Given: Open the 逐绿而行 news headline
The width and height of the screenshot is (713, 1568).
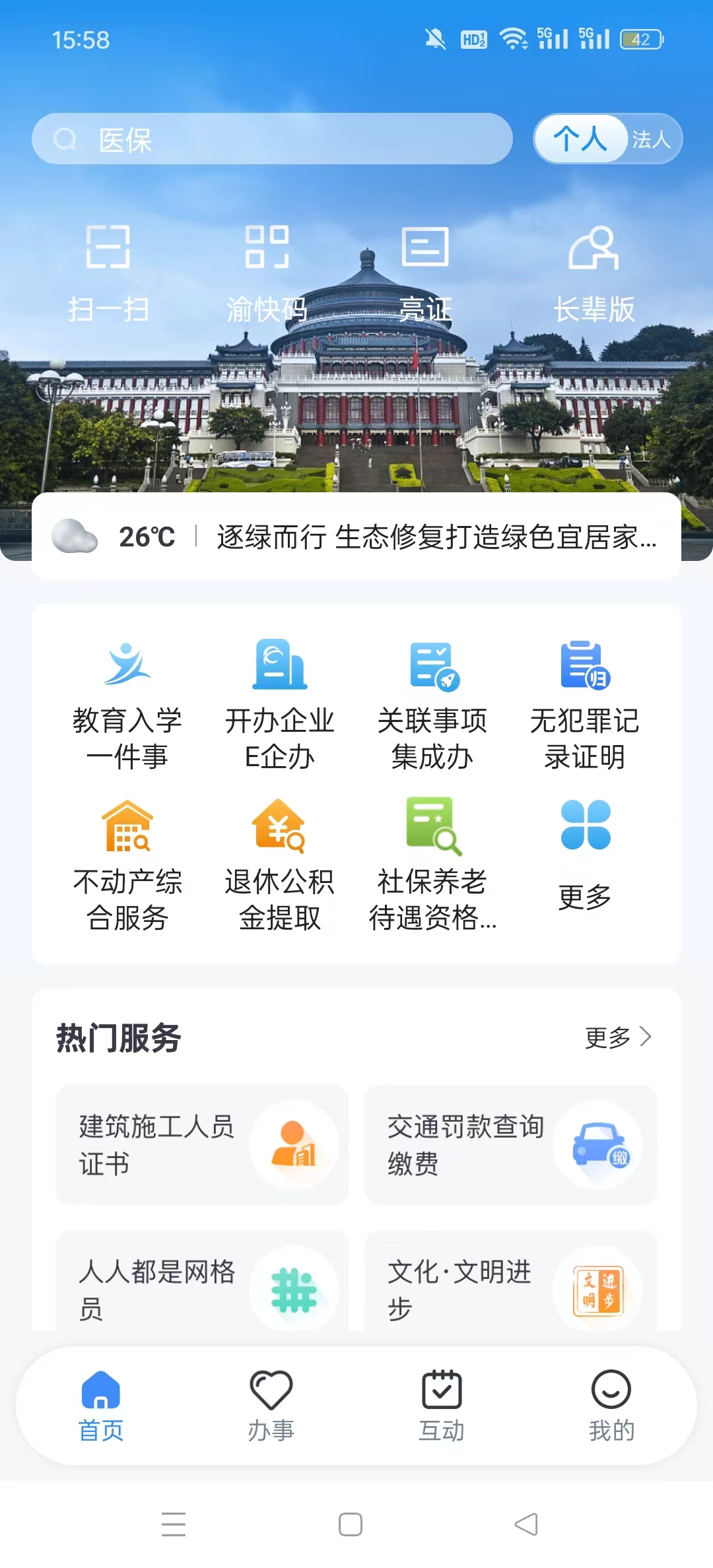Looking at the screenshot, I should [436, 537].
